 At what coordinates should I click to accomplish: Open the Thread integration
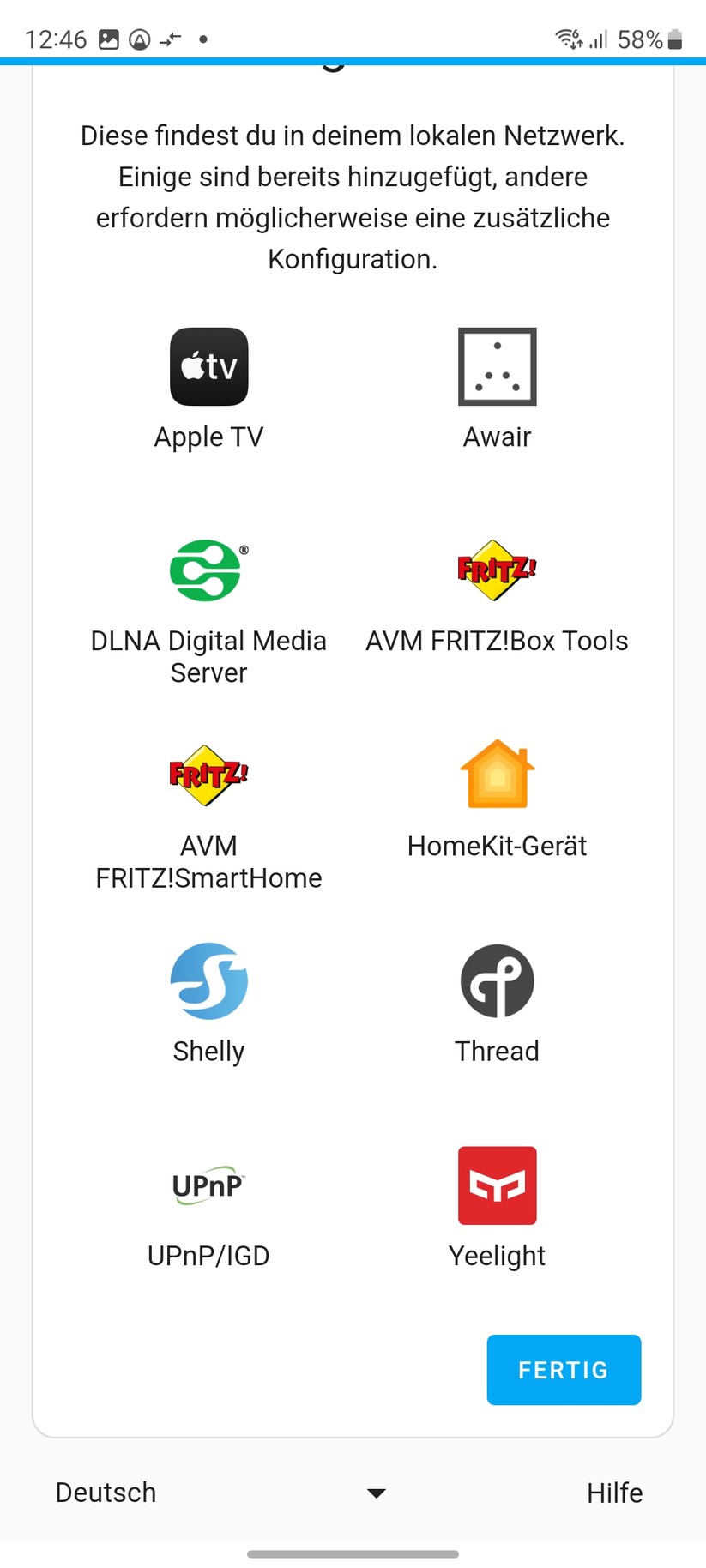click(x=497, y=980)
